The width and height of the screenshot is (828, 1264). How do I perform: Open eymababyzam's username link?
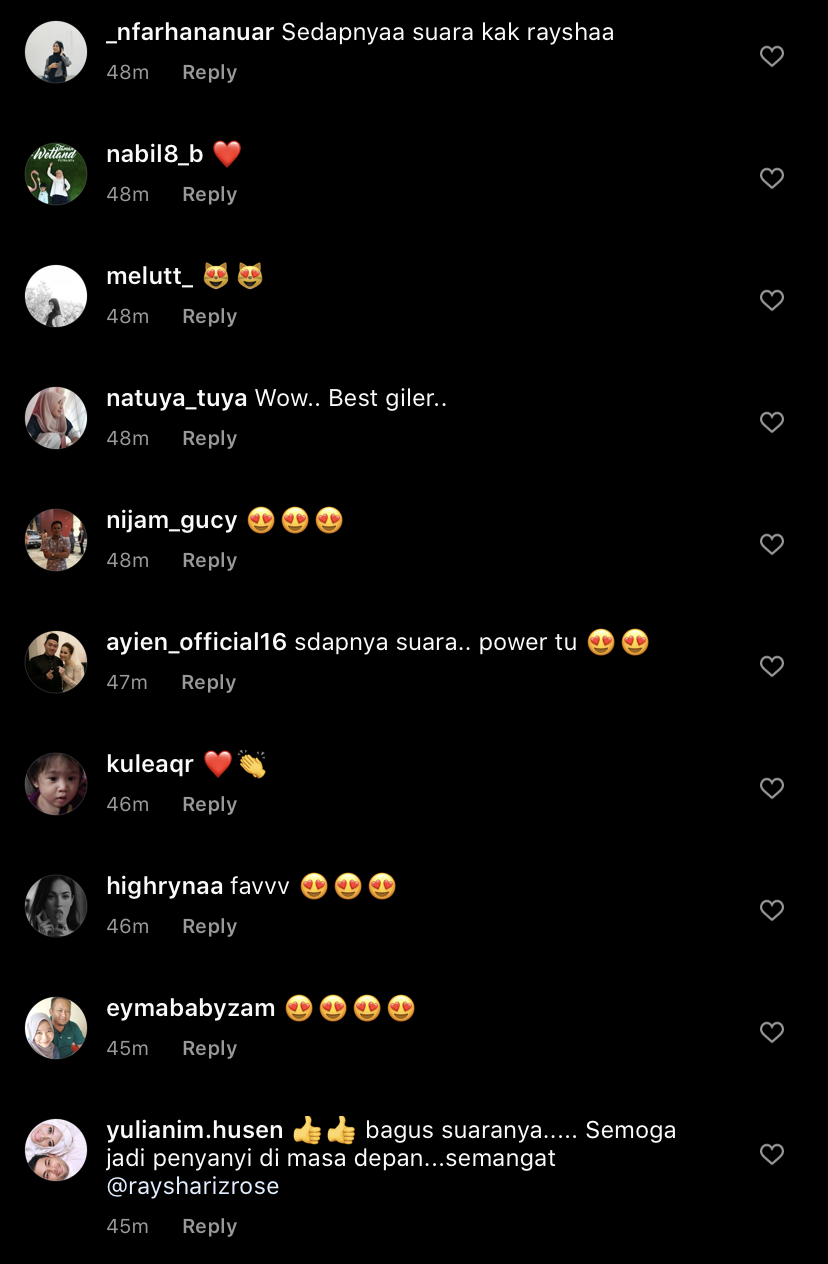pyautogui.click(x=190, y=1008)
